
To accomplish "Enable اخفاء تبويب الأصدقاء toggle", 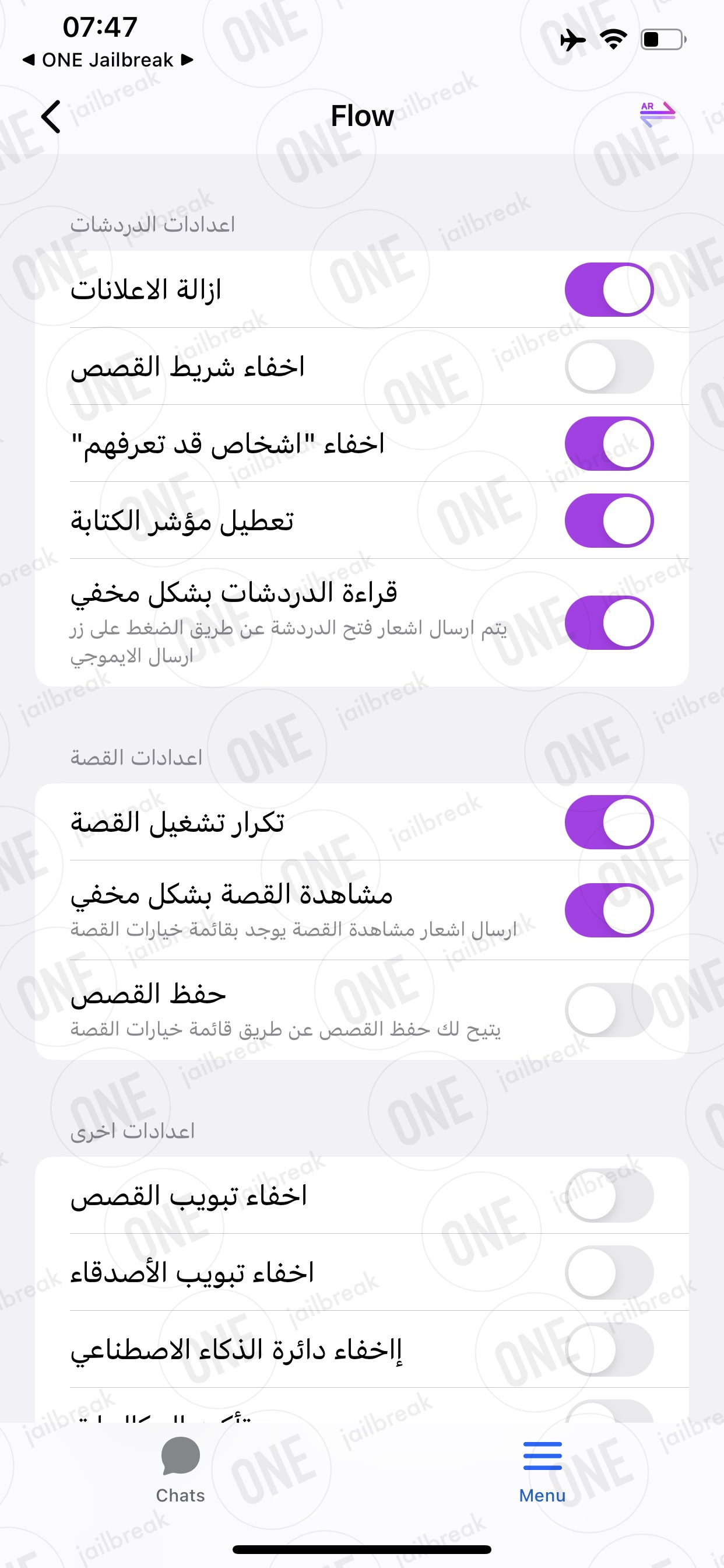I will tap(609, 1272).
